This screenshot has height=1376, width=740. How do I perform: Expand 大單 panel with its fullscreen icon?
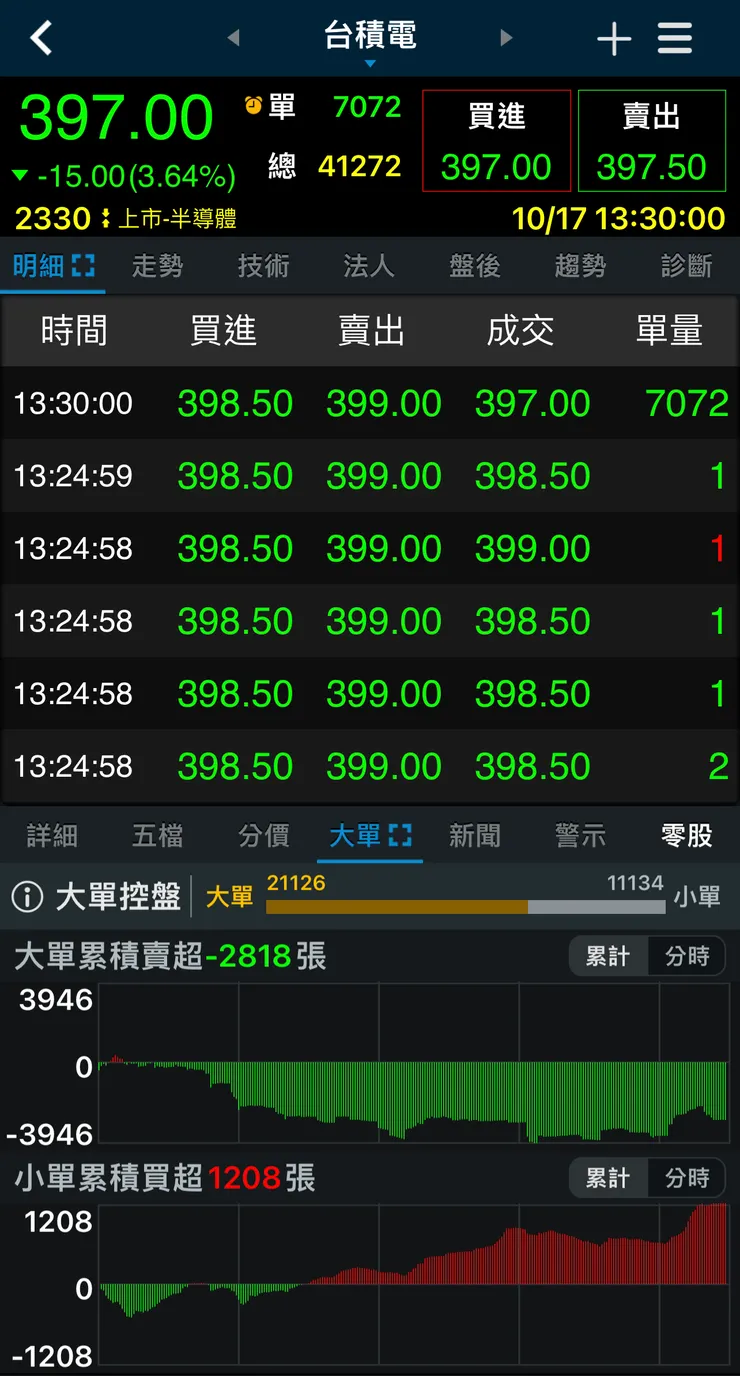coord(402,835)
